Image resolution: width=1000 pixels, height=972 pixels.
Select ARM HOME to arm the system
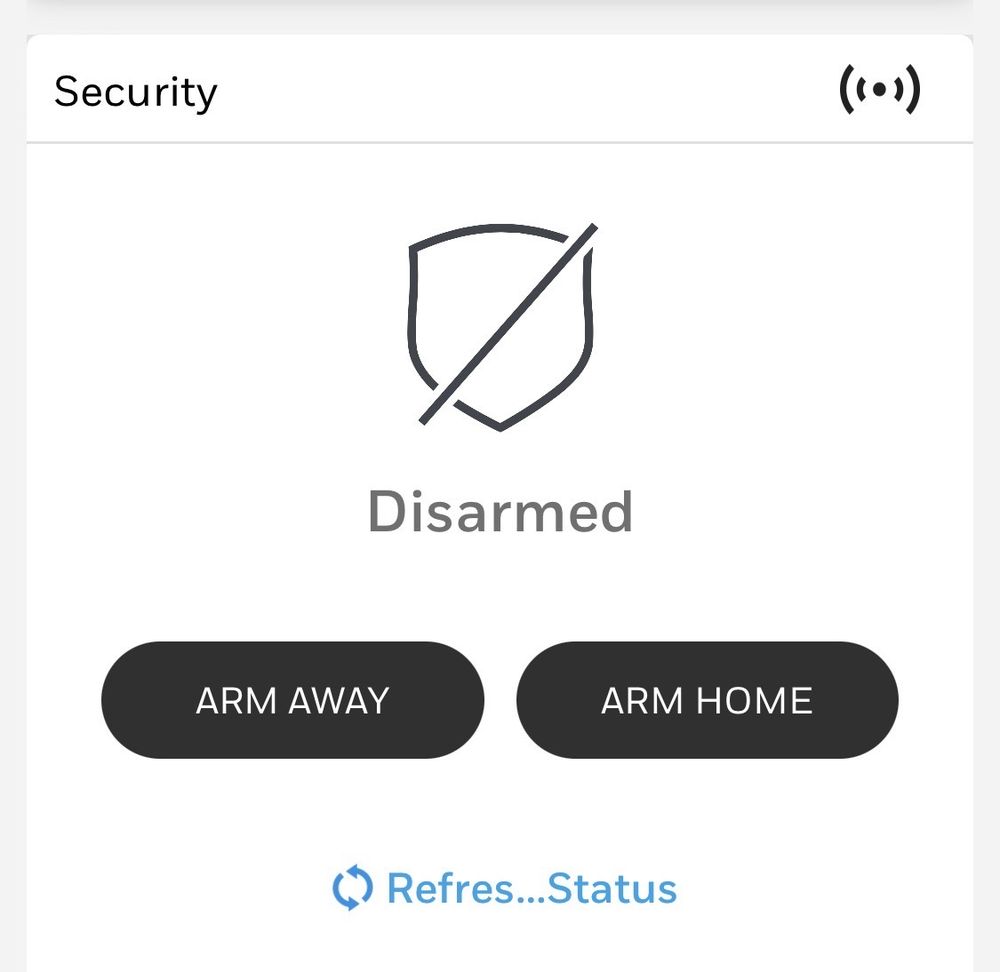pos(707,700)
